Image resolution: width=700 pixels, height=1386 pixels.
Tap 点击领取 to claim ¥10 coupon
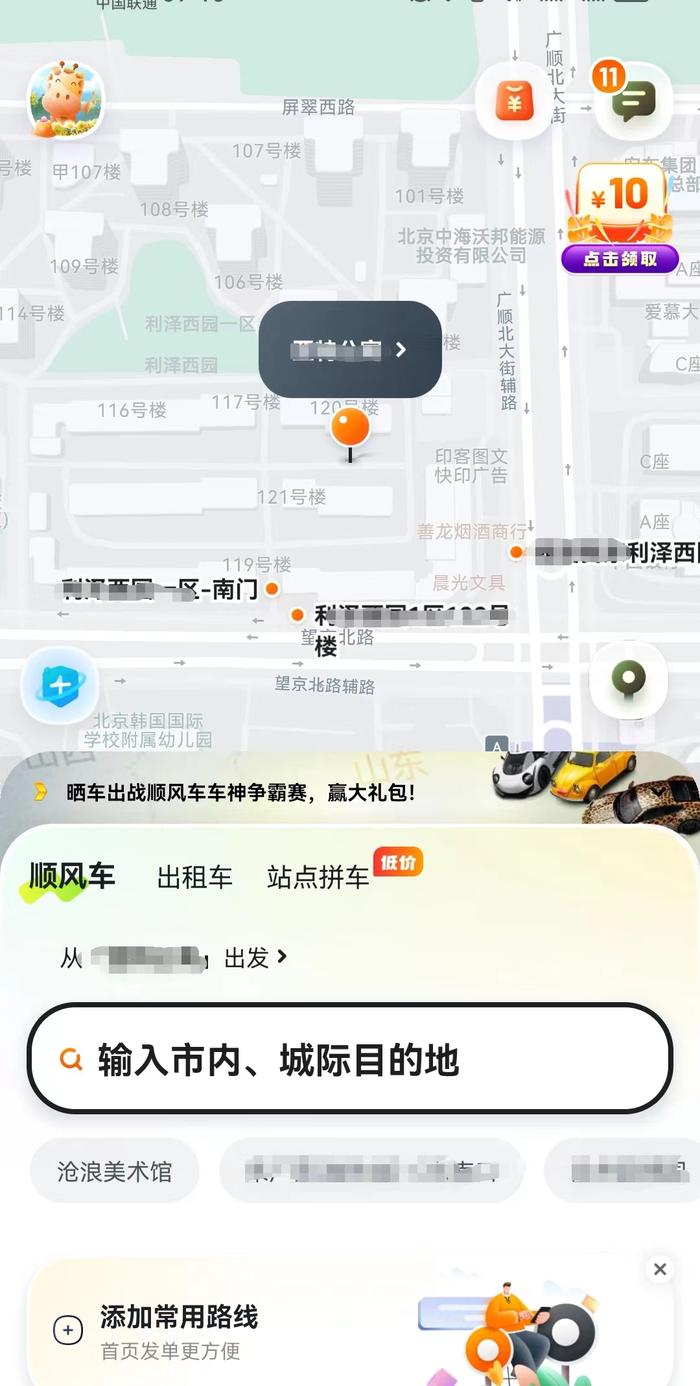[620, 258]
